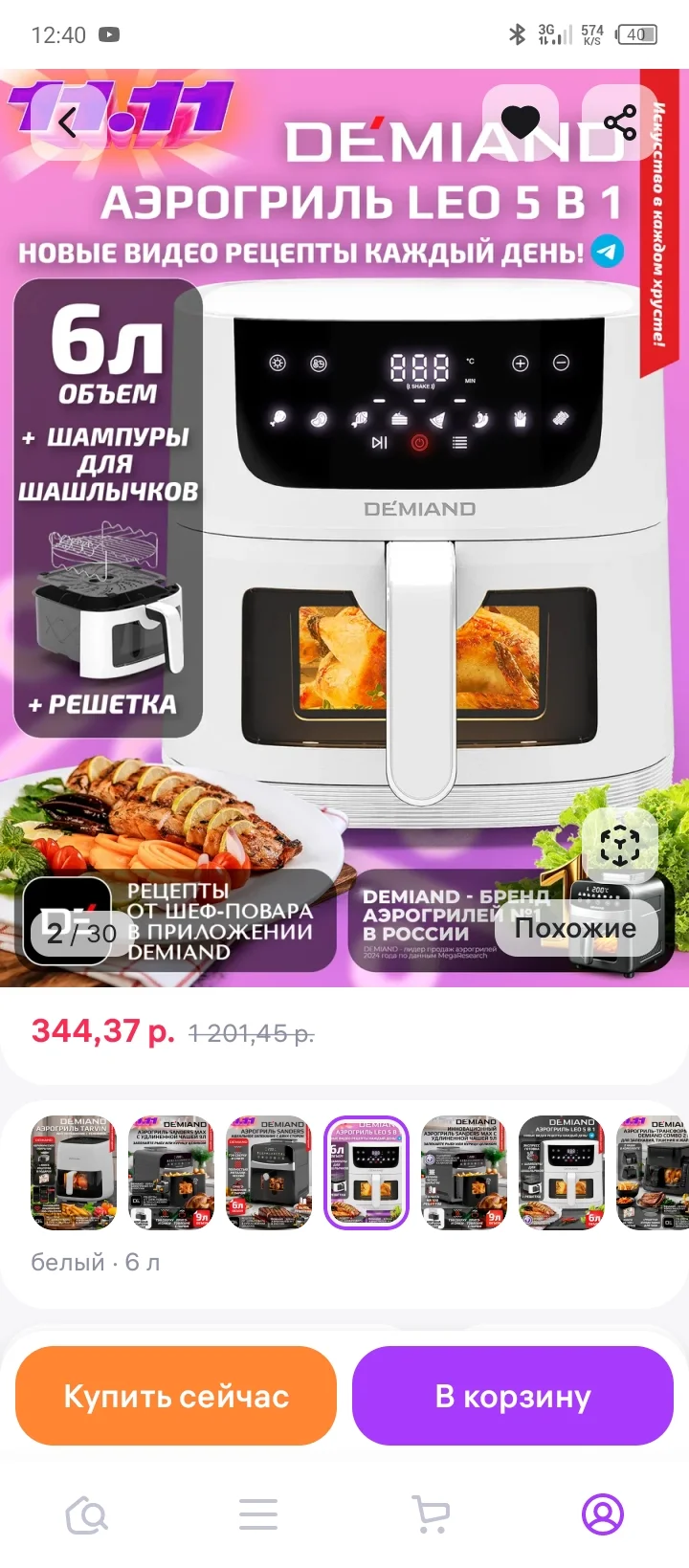Image resolution: width=689 pixels, height=1568 pixels.
Task: Open the shopping cart icon
Action: click(x=431, y=1514)
